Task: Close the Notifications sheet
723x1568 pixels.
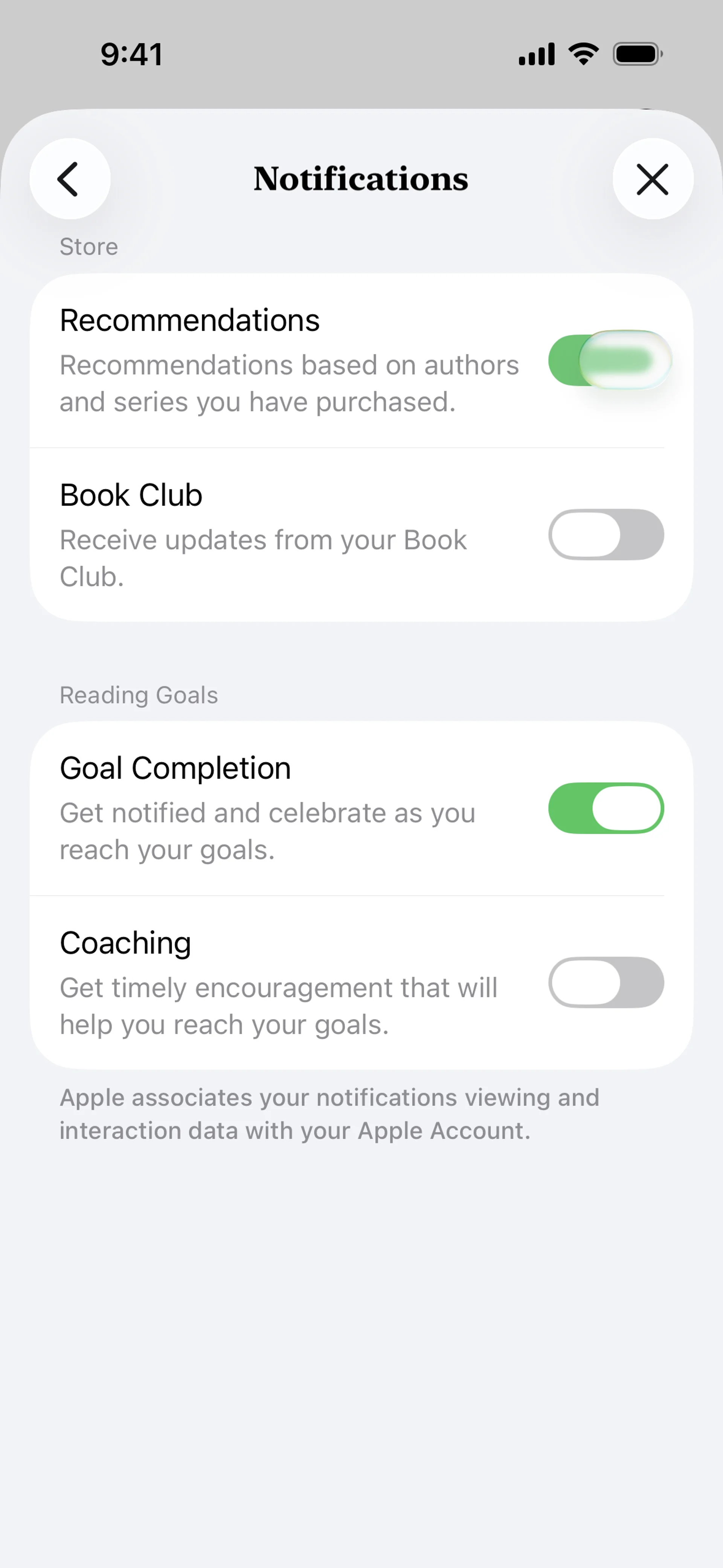Action: point(653,179)
